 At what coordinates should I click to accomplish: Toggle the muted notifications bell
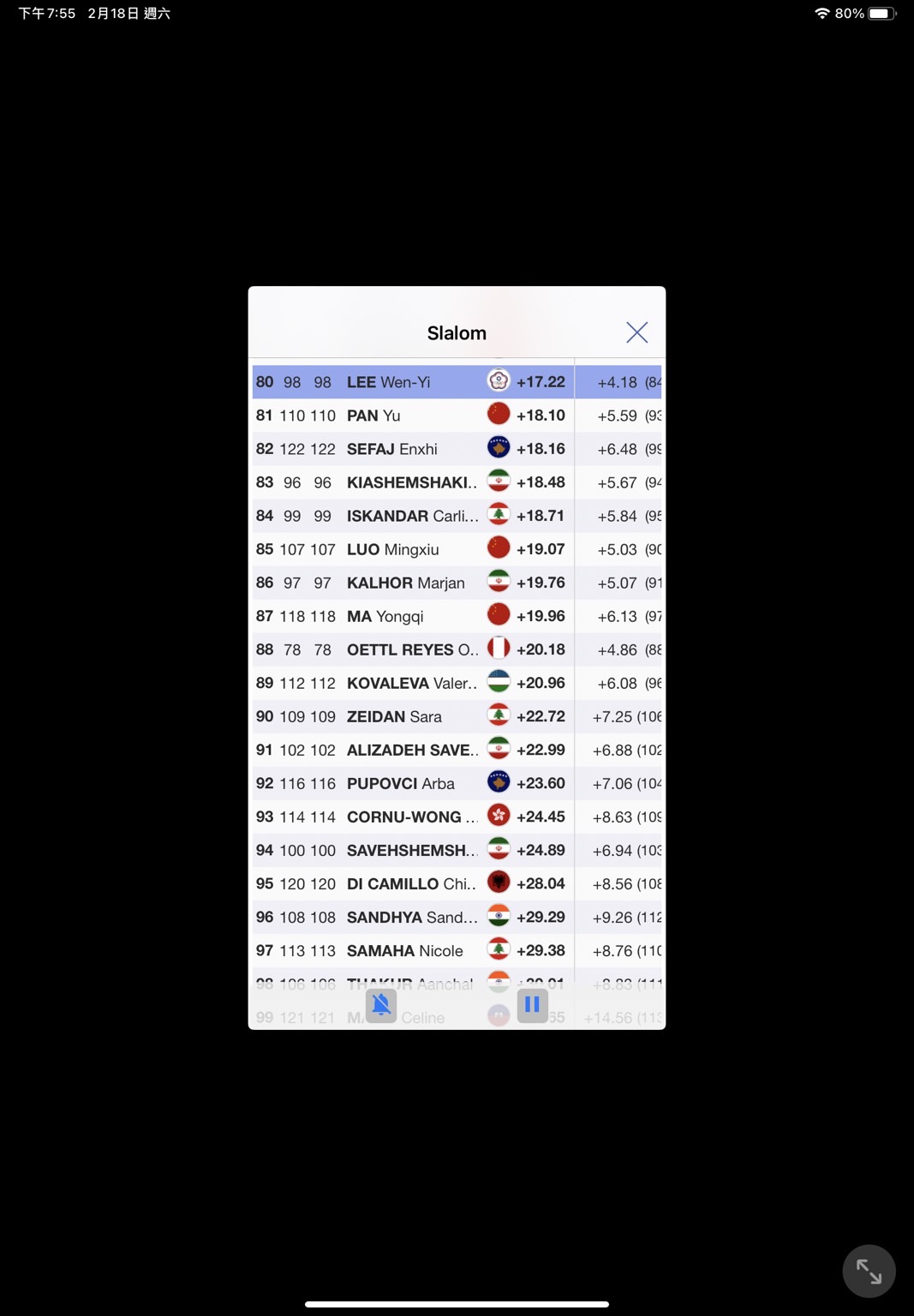(381, 1005)
